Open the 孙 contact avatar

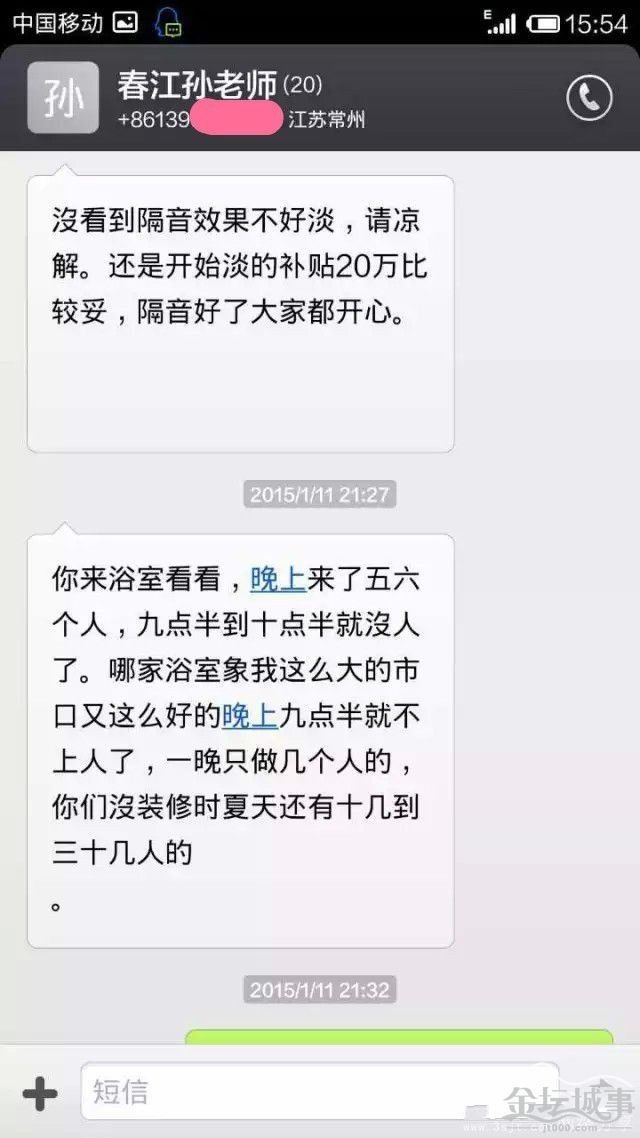(x=63, y=98)
